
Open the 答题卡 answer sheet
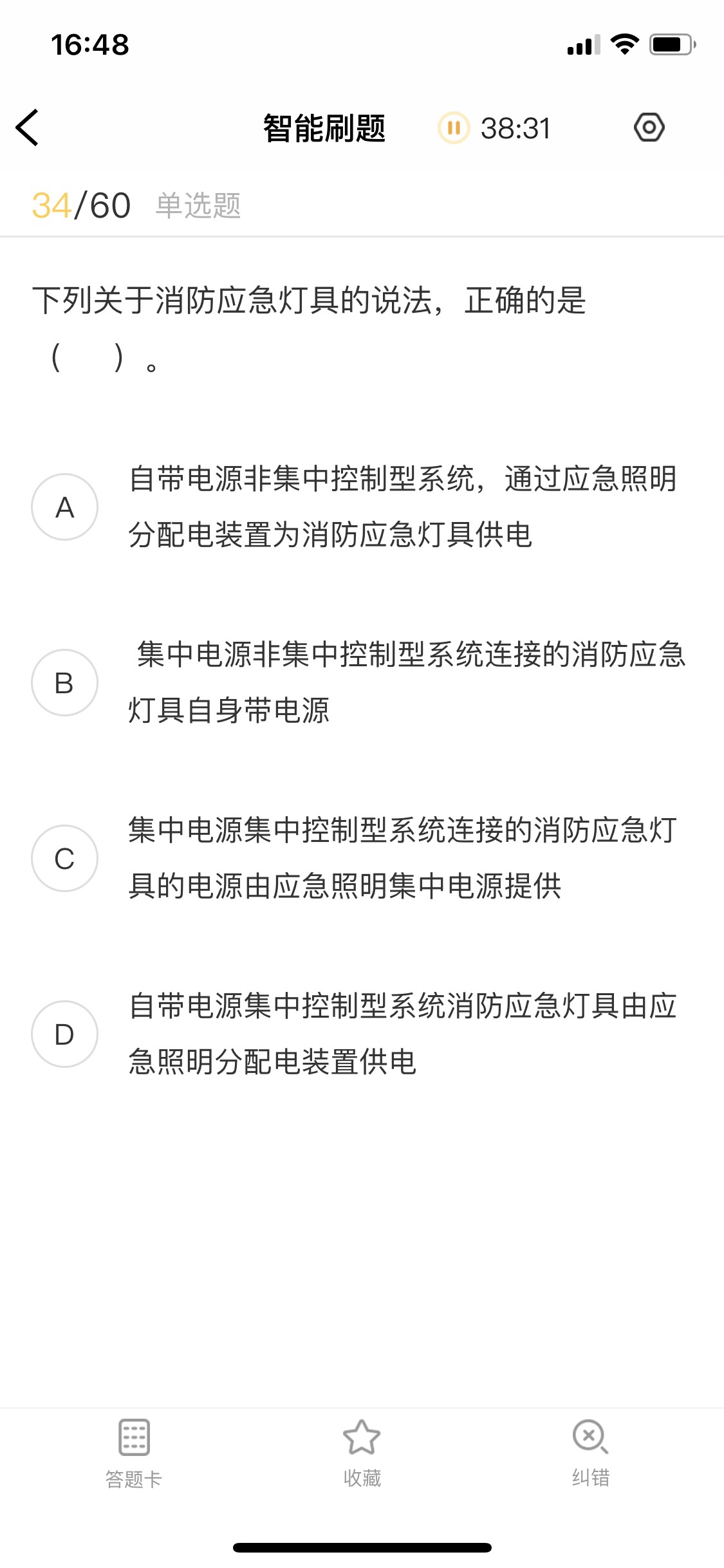134,1453
